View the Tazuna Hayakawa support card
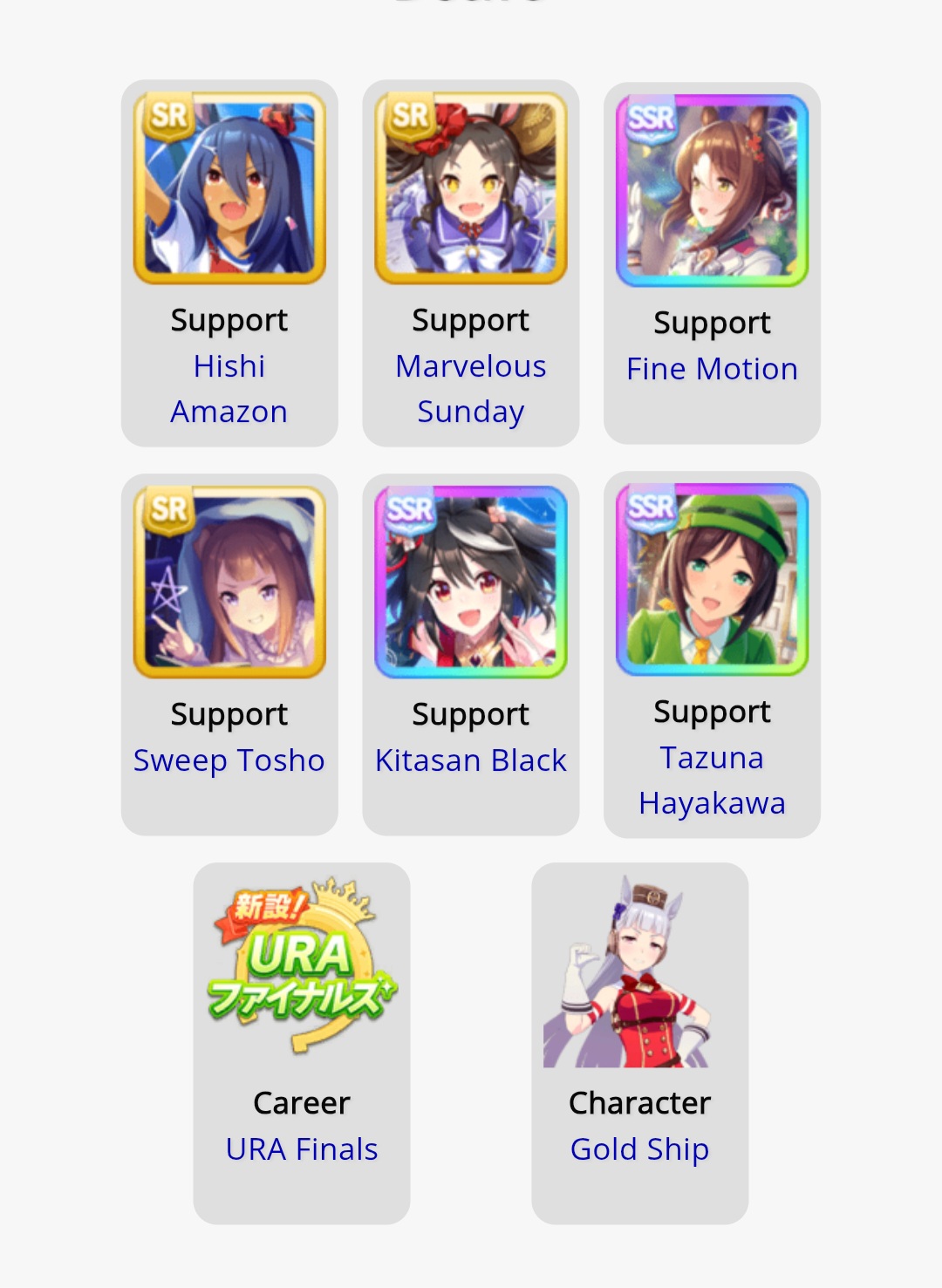Viewport: 942px width, 1288px height. [x=712, y=780]
